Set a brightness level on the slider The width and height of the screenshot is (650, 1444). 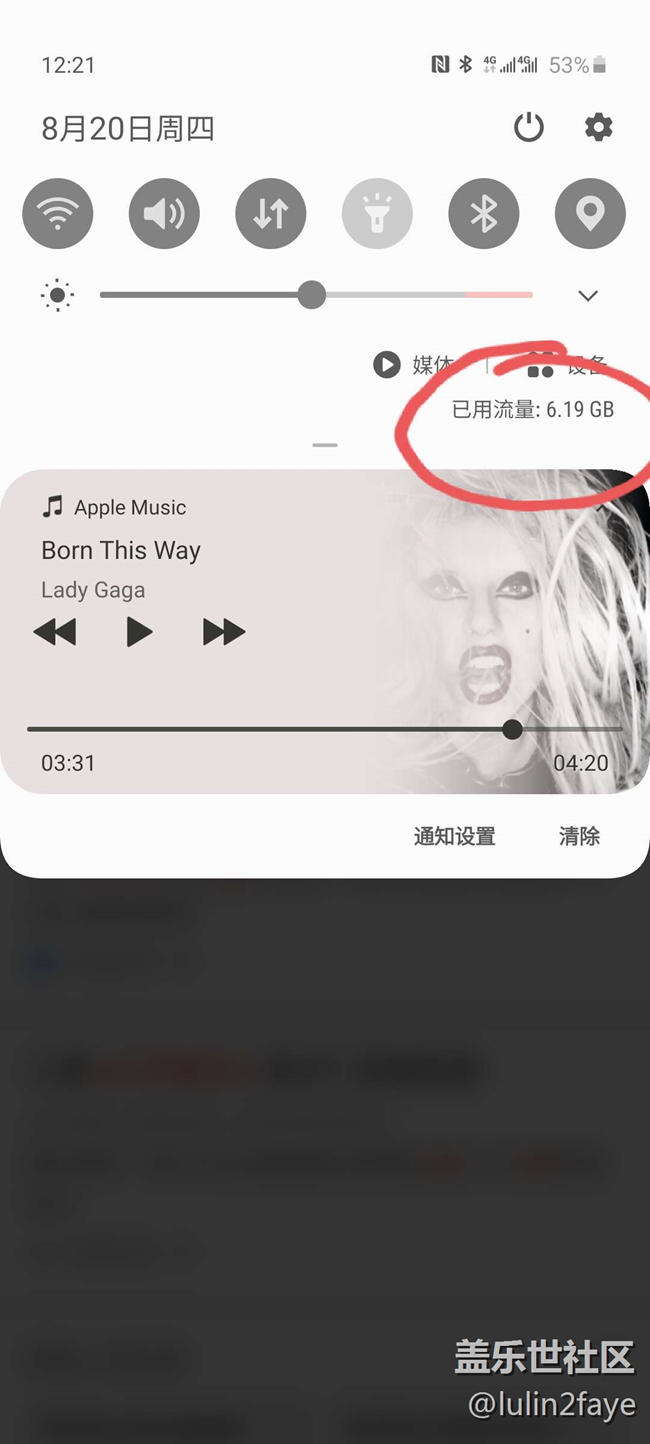[x=312, y=295]
